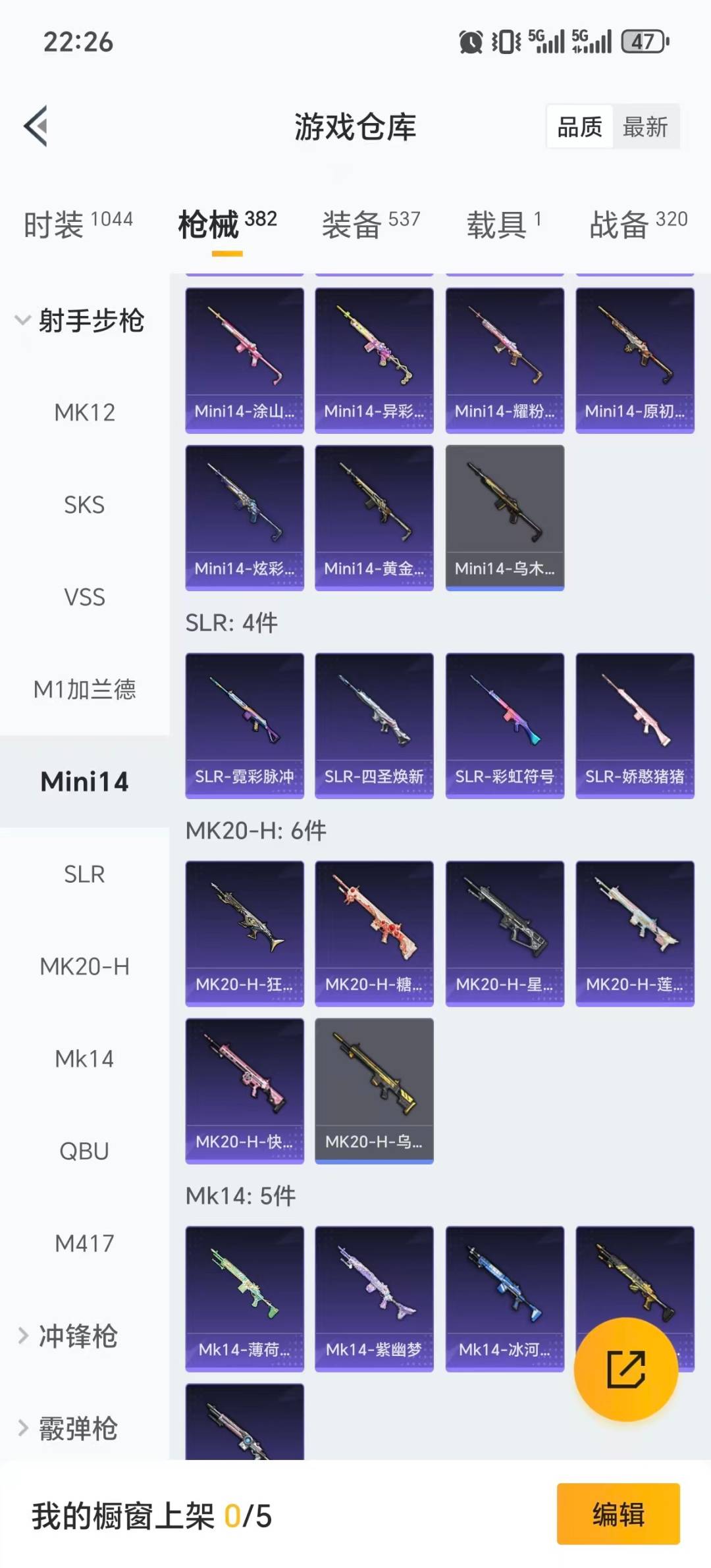Select SKS in the sidebar
The image size is (711, 1568).
pos(83,505)
